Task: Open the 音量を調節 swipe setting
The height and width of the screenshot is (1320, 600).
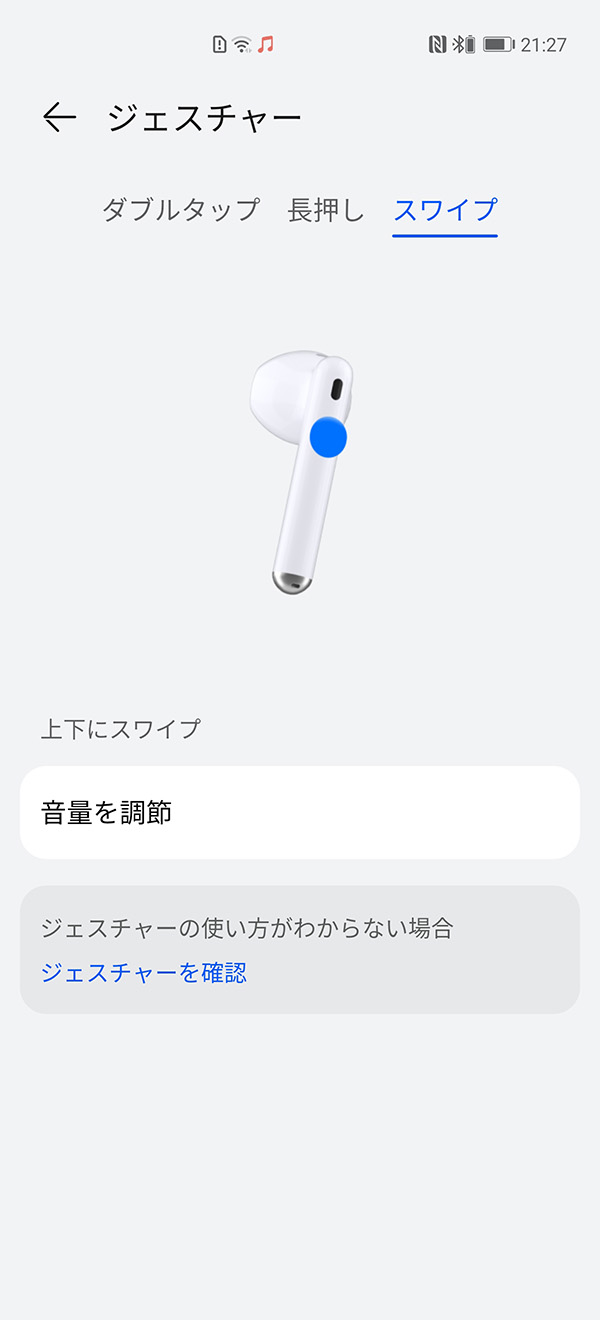Action: coord(300,813)
